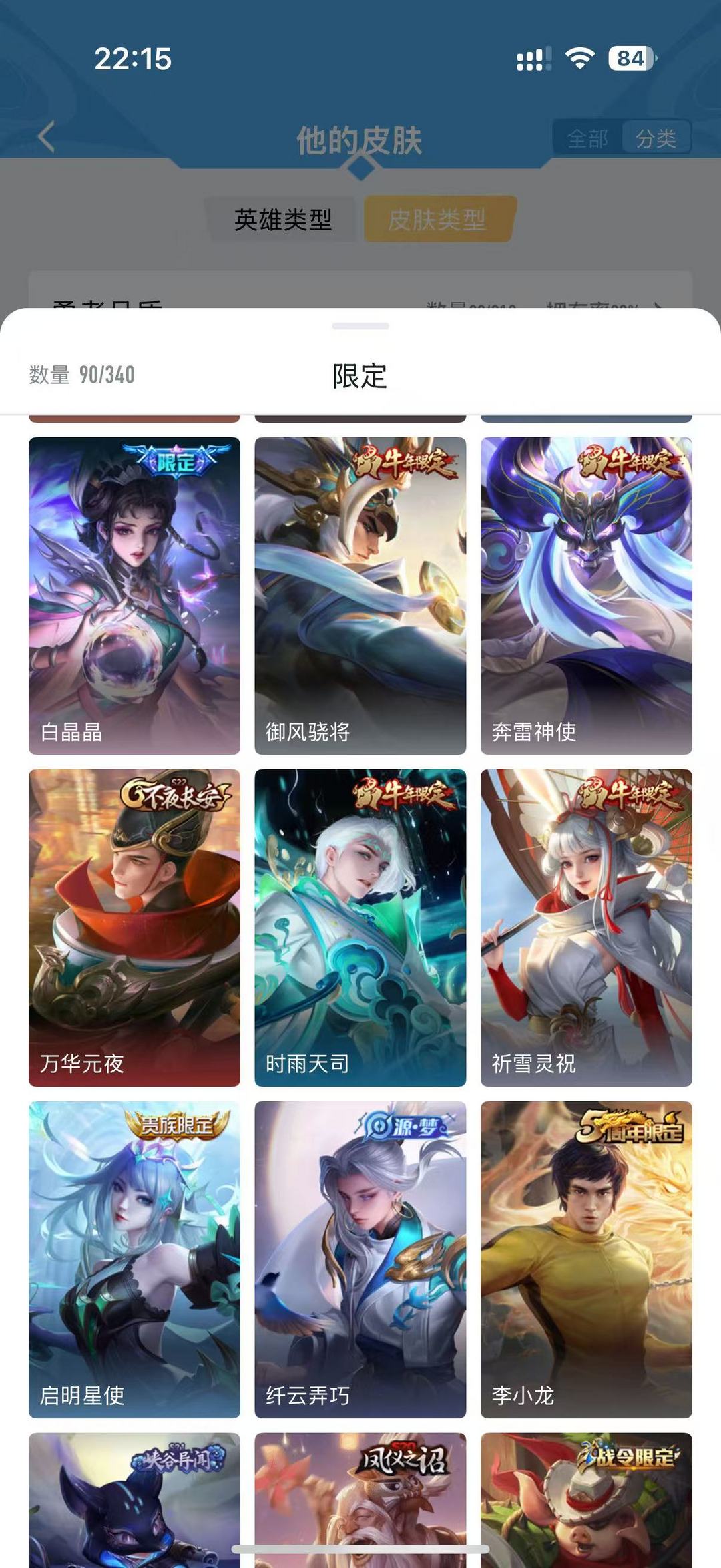Select the 分类 view option
Image resolution: width=721 pixels, height=1568 pixels.
pyautogui.click(x=656, y=138)
